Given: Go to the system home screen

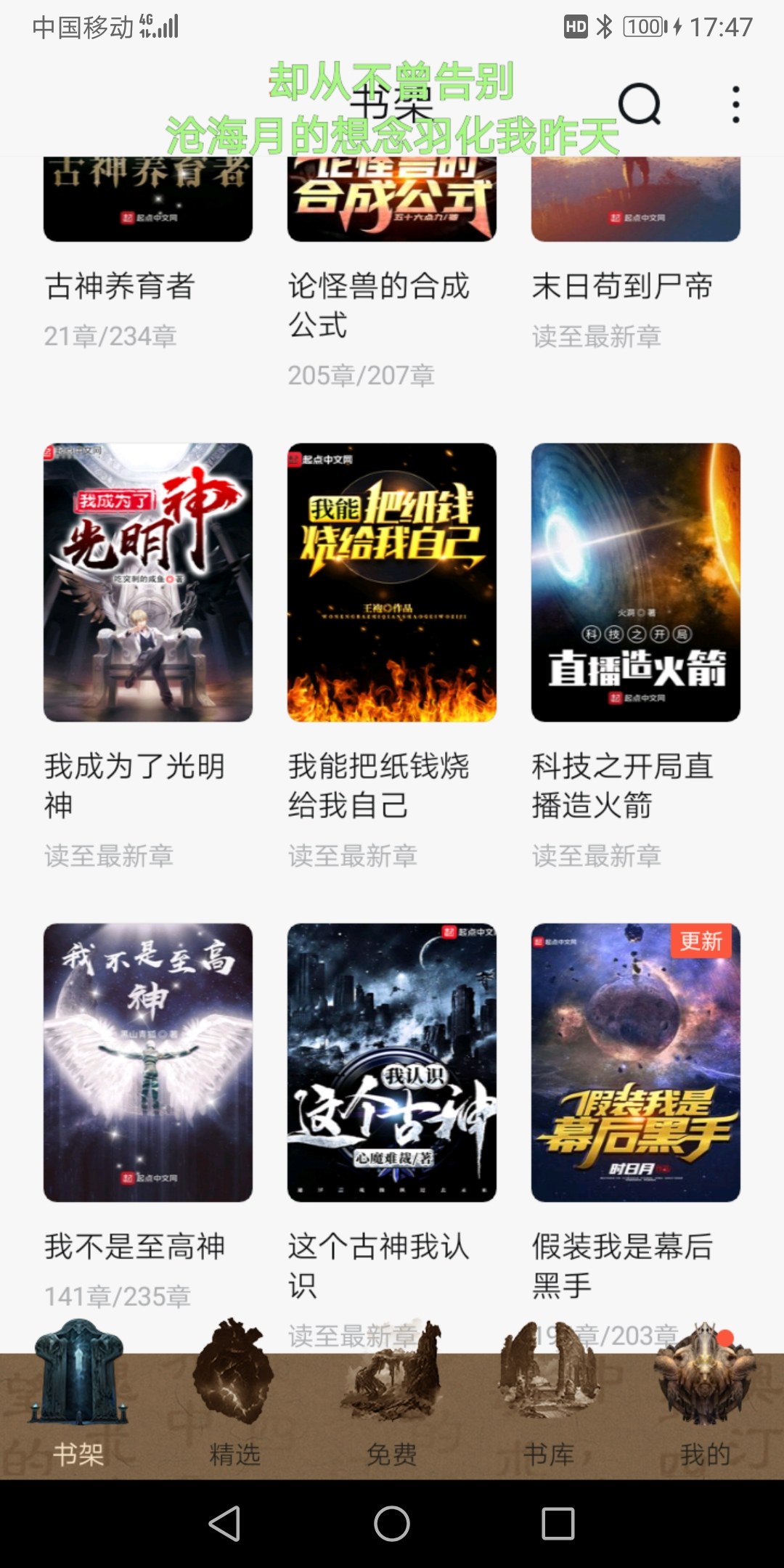Looking at the screenshot, I should click(392, 1523).
